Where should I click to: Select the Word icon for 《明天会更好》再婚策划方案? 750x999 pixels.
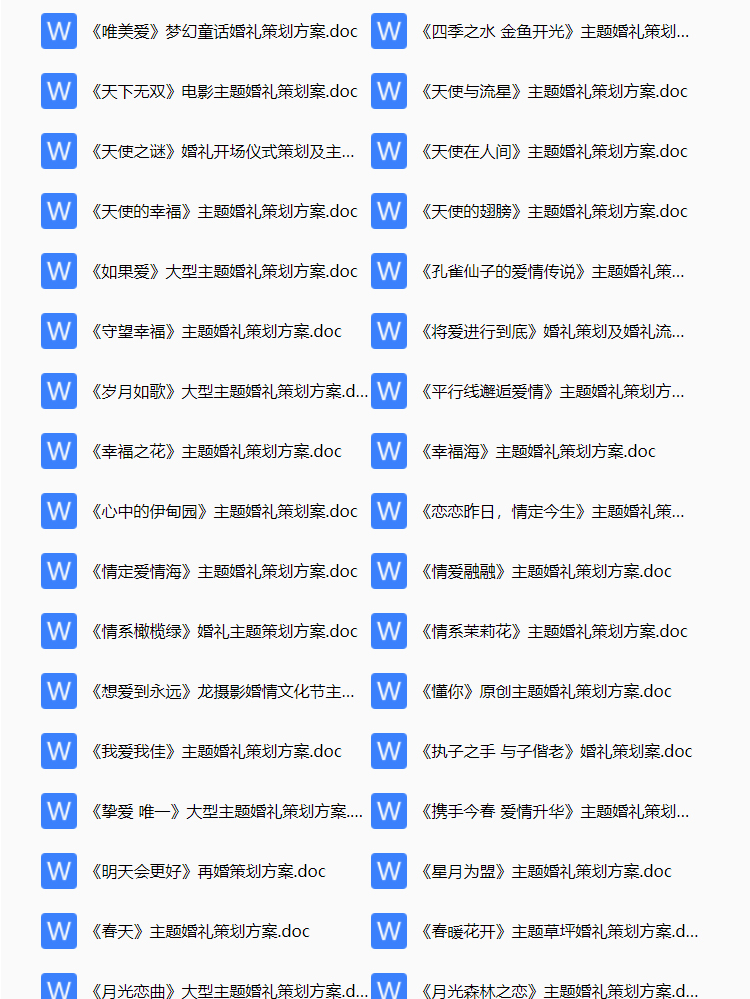[58, 871]
